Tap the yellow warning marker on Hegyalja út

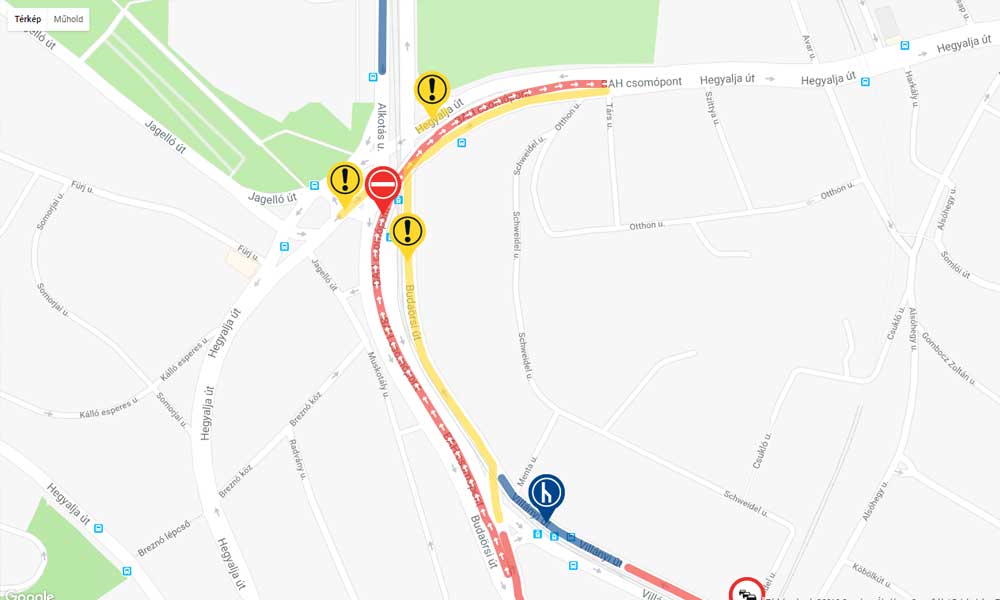[432, 89]
